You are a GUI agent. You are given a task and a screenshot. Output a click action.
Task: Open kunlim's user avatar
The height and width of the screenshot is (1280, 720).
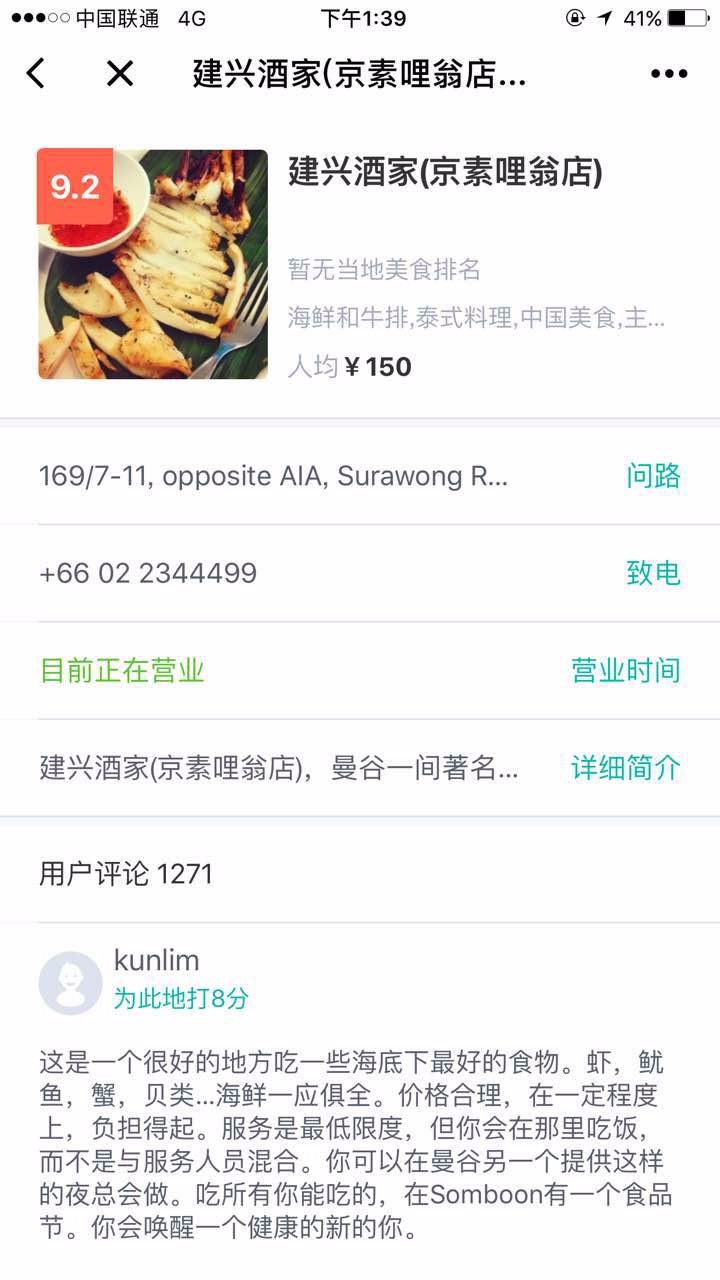70,983
